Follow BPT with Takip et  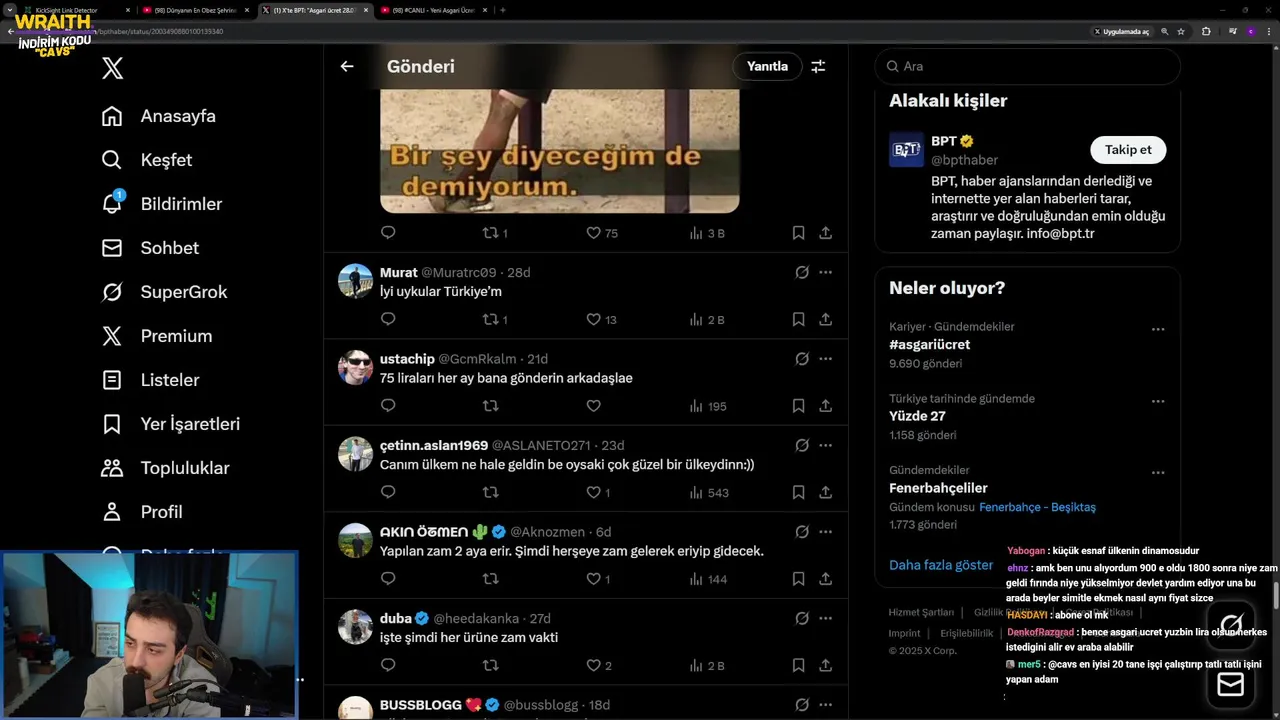click(x=1128, y=149)
